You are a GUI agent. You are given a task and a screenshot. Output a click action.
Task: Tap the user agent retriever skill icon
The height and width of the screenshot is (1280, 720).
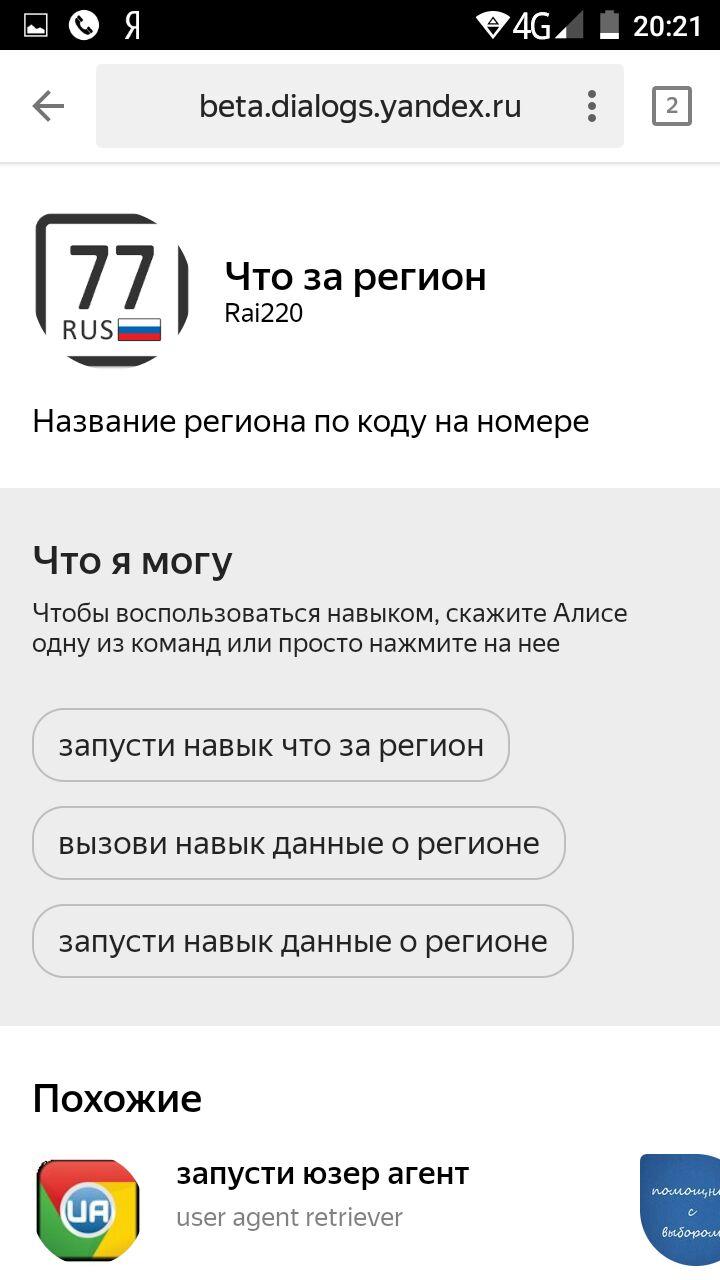pos(87,1207)
